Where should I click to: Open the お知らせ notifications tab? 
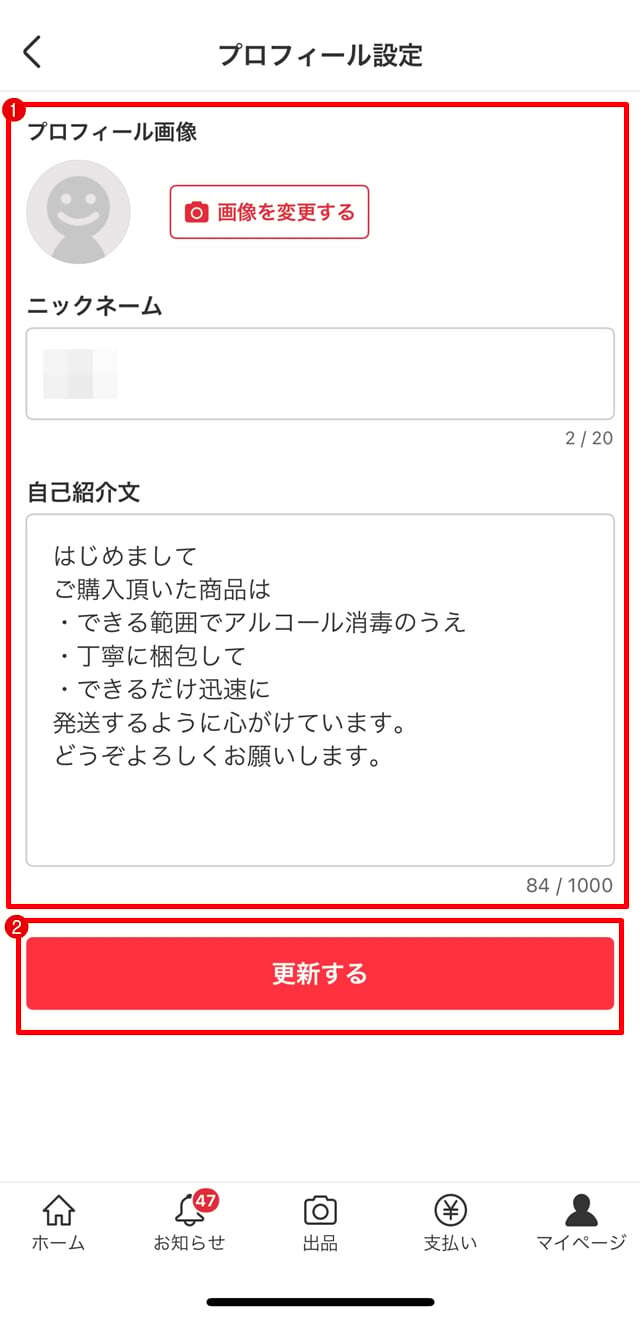pos(189,1223)
